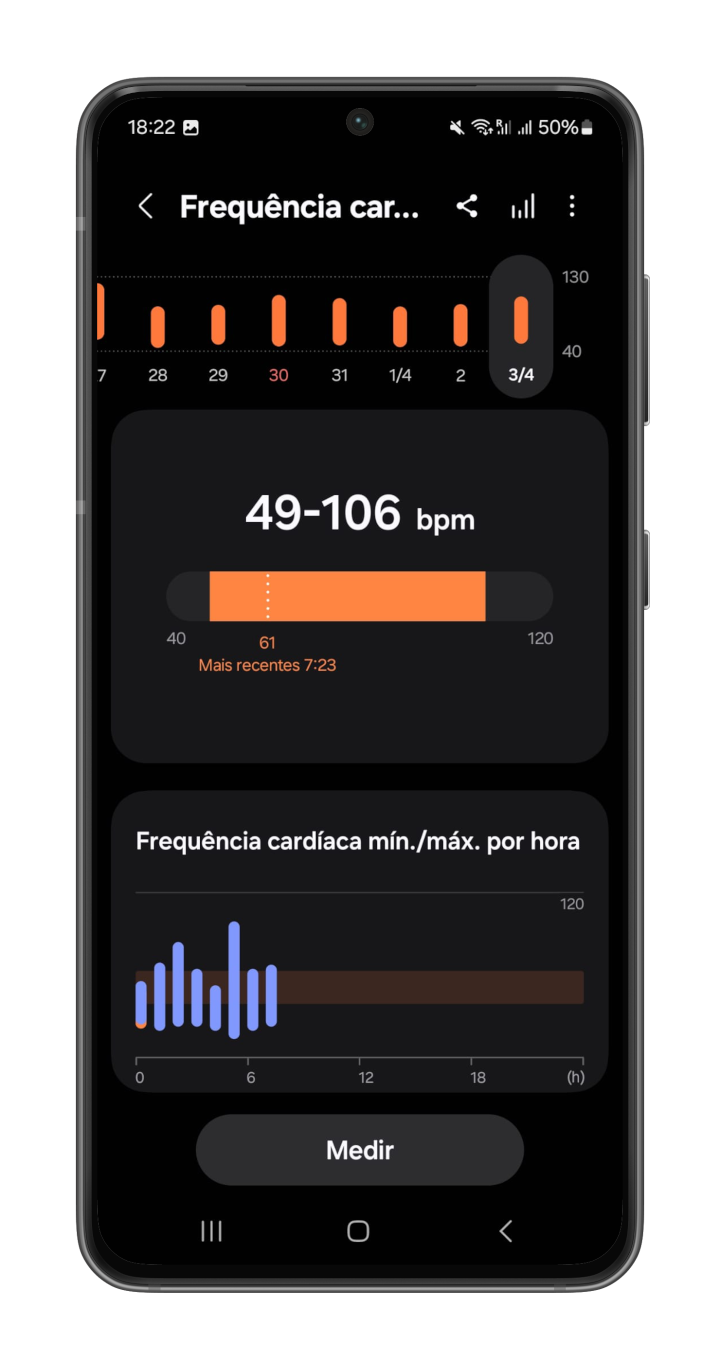The image size is (720, 1362).
Task: Go back from the Frequência cardíaca screen
Action: [x=146, y=207]
